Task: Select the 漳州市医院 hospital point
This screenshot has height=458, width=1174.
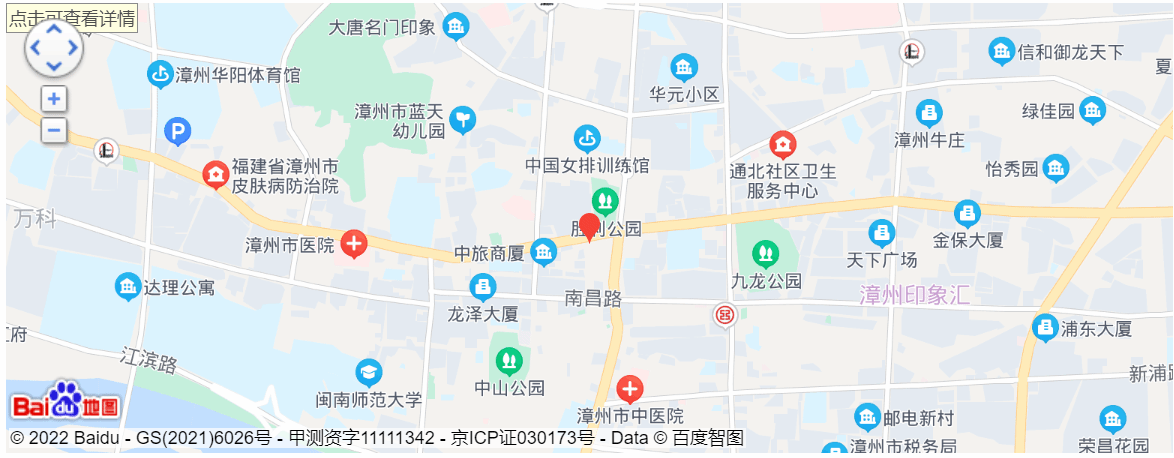Action: point(354,244)
